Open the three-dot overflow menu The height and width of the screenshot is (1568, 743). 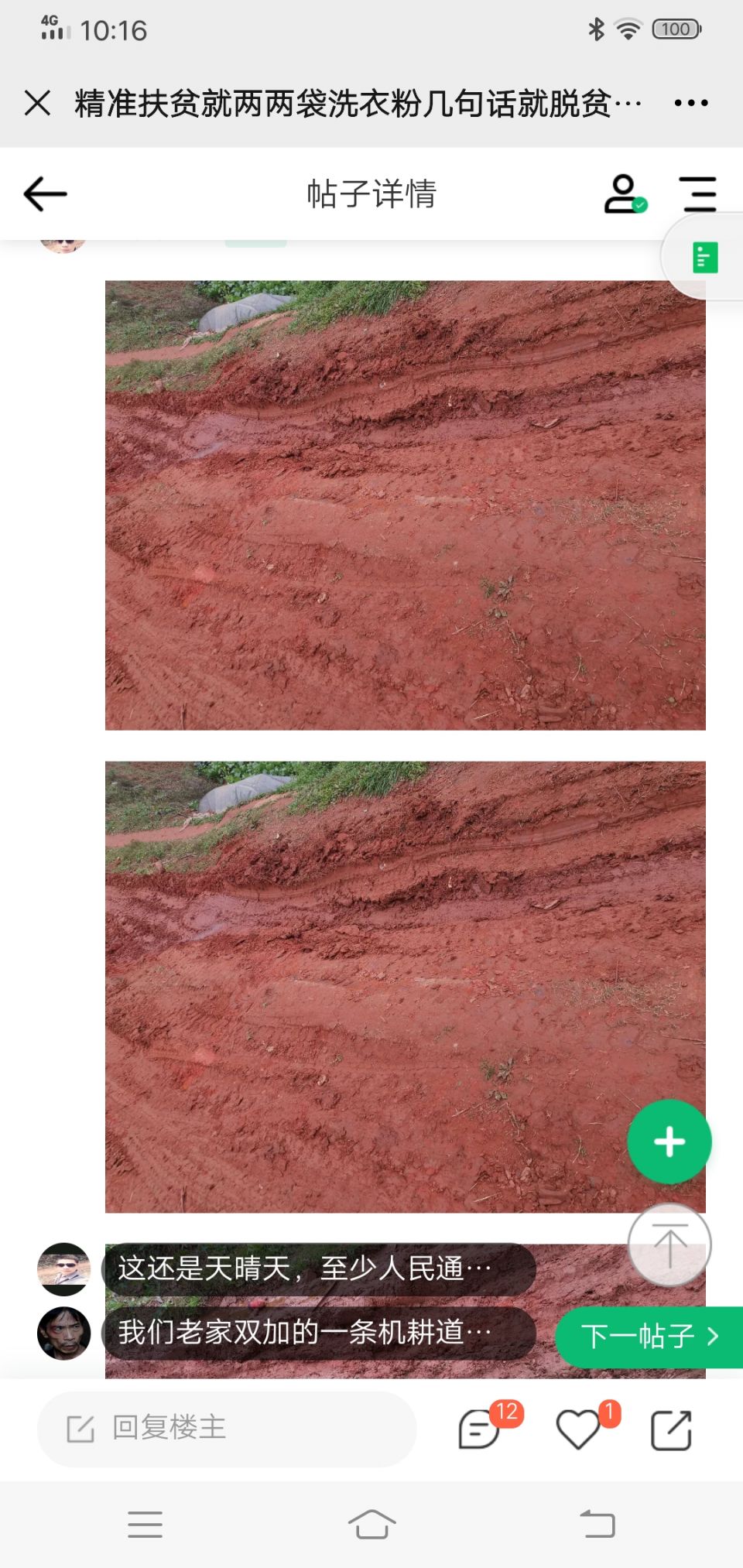pyautogui.click(x=690, y=102)
